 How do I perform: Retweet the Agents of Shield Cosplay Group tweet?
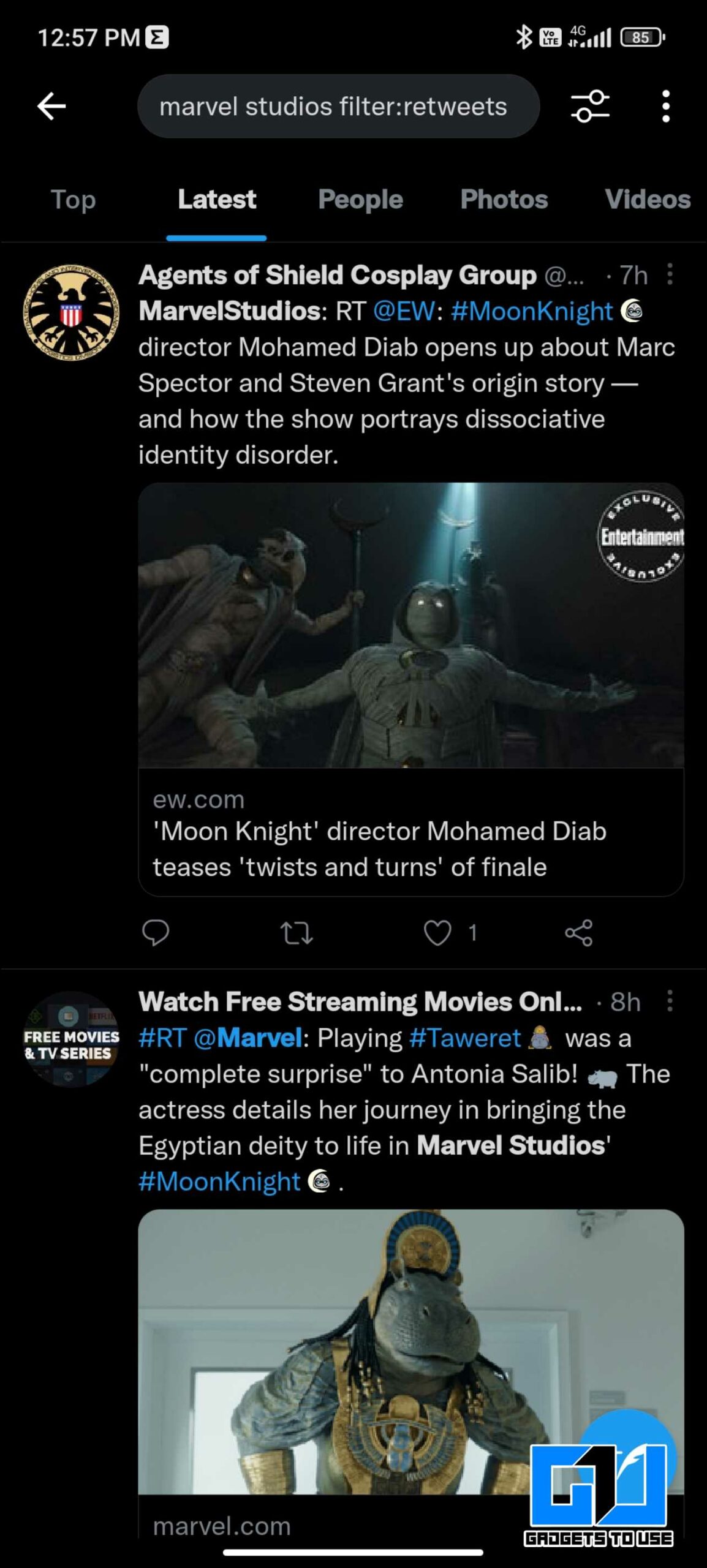(297, 932)
